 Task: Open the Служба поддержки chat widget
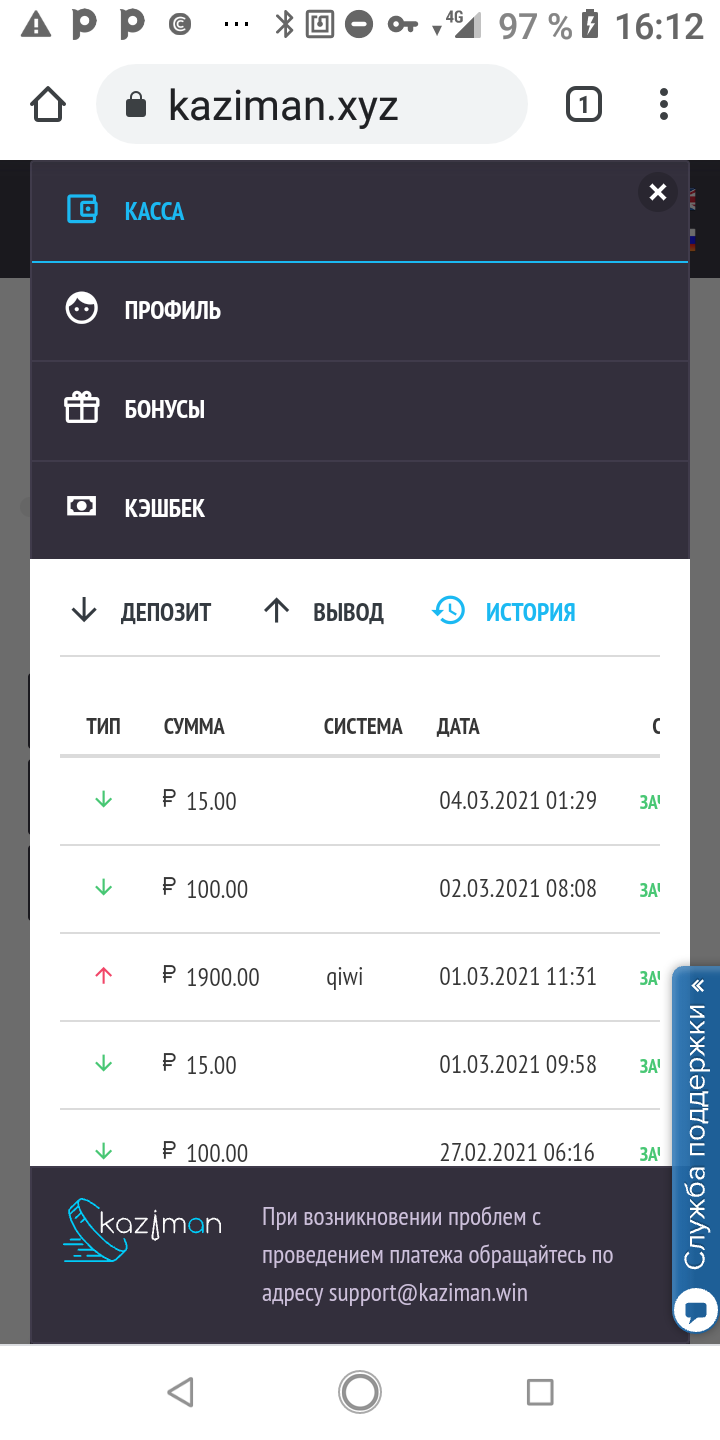(696, 1150)
